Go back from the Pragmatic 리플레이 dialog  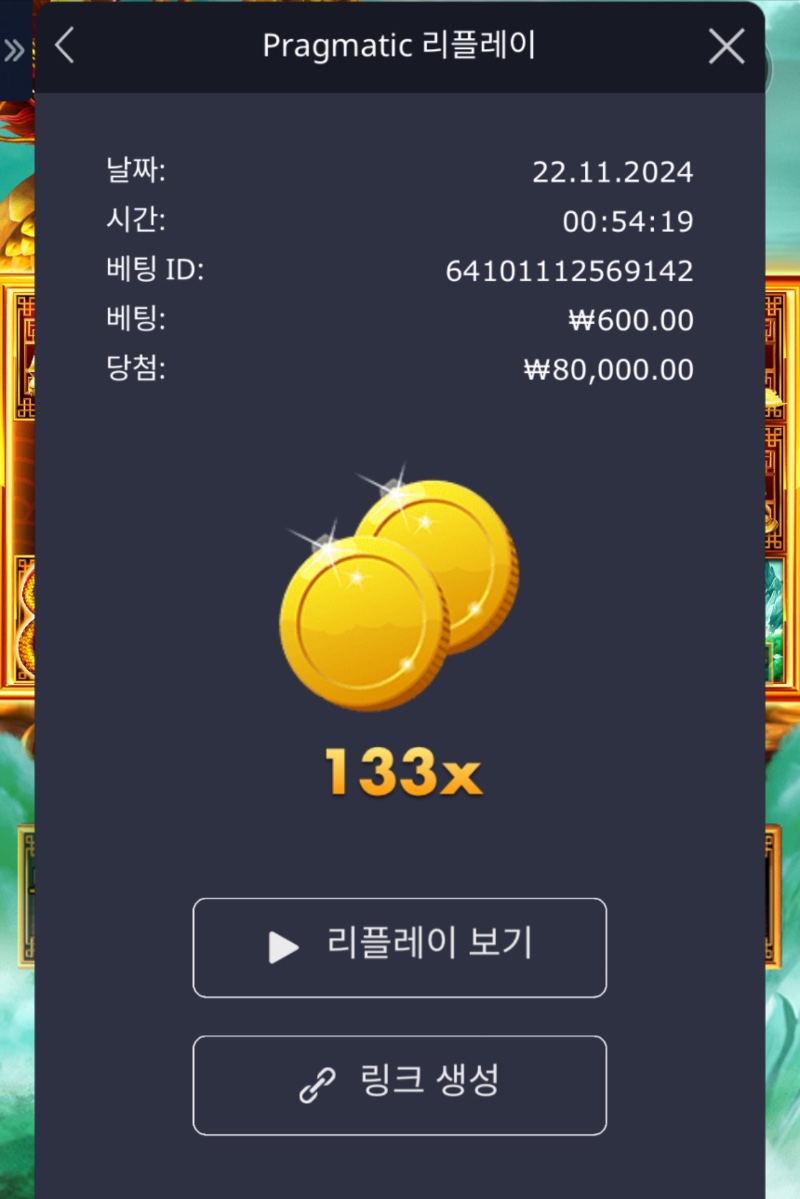coord(65,46)
